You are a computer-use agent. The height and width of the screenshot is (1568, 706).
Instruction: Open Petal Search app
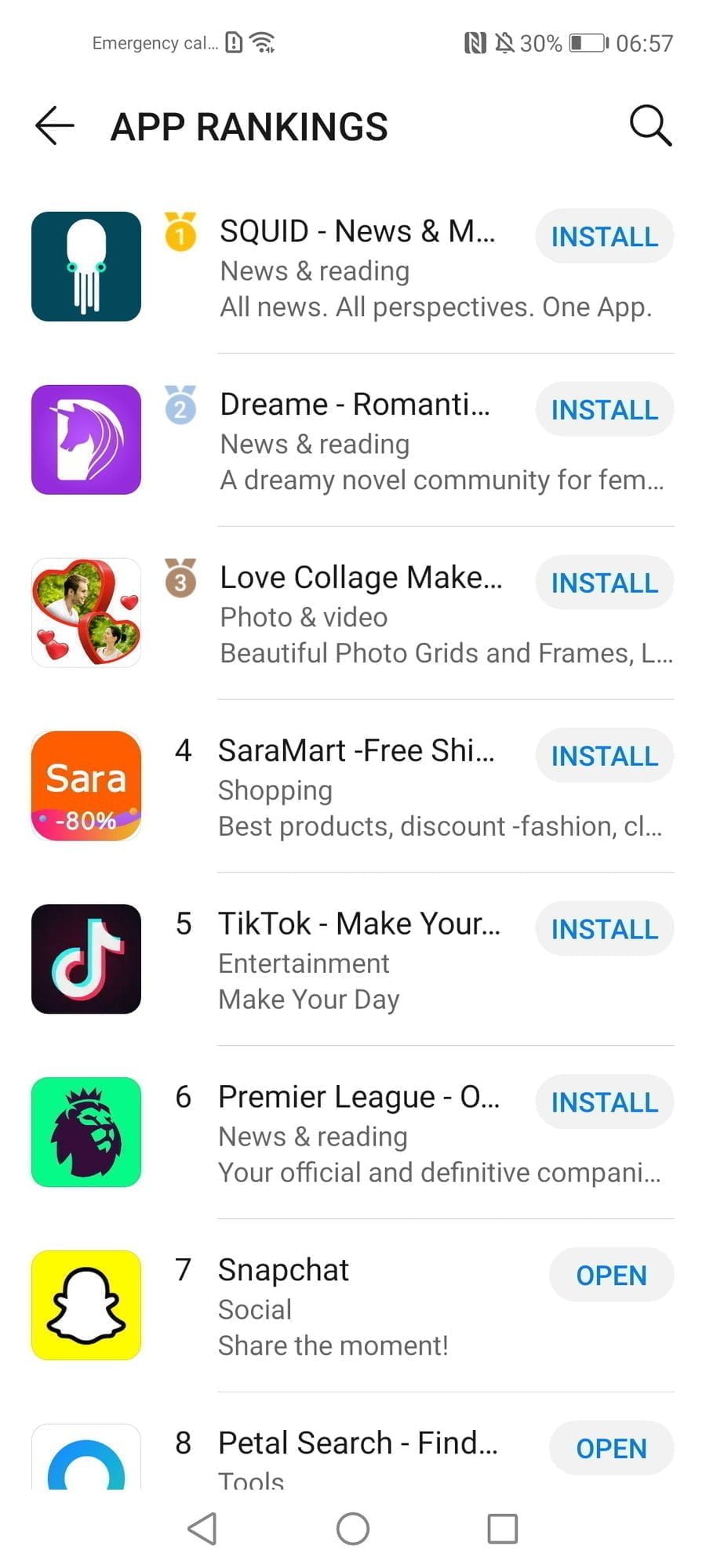[611, 1449]
